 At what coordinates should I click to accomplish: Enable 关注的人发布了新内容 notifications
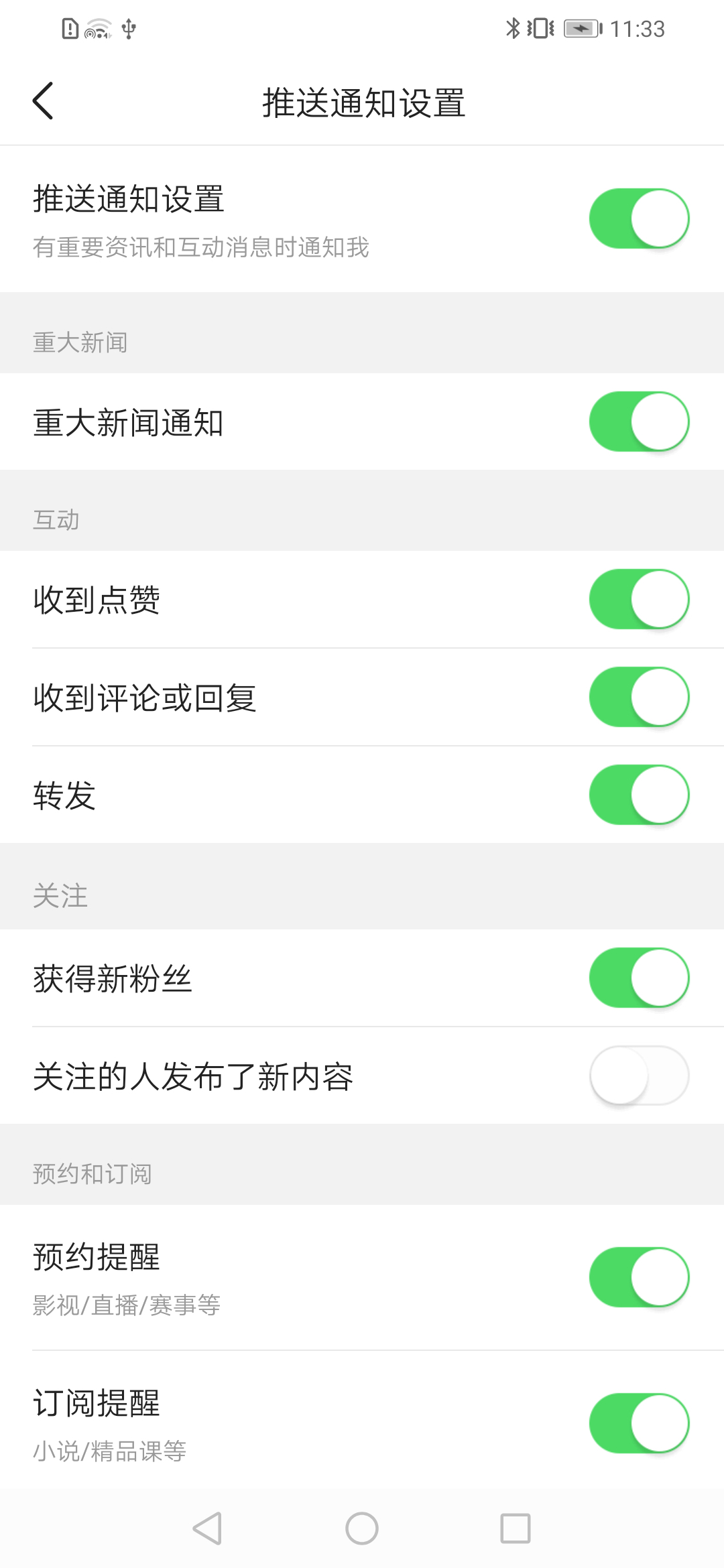[x=640, y=1075]
